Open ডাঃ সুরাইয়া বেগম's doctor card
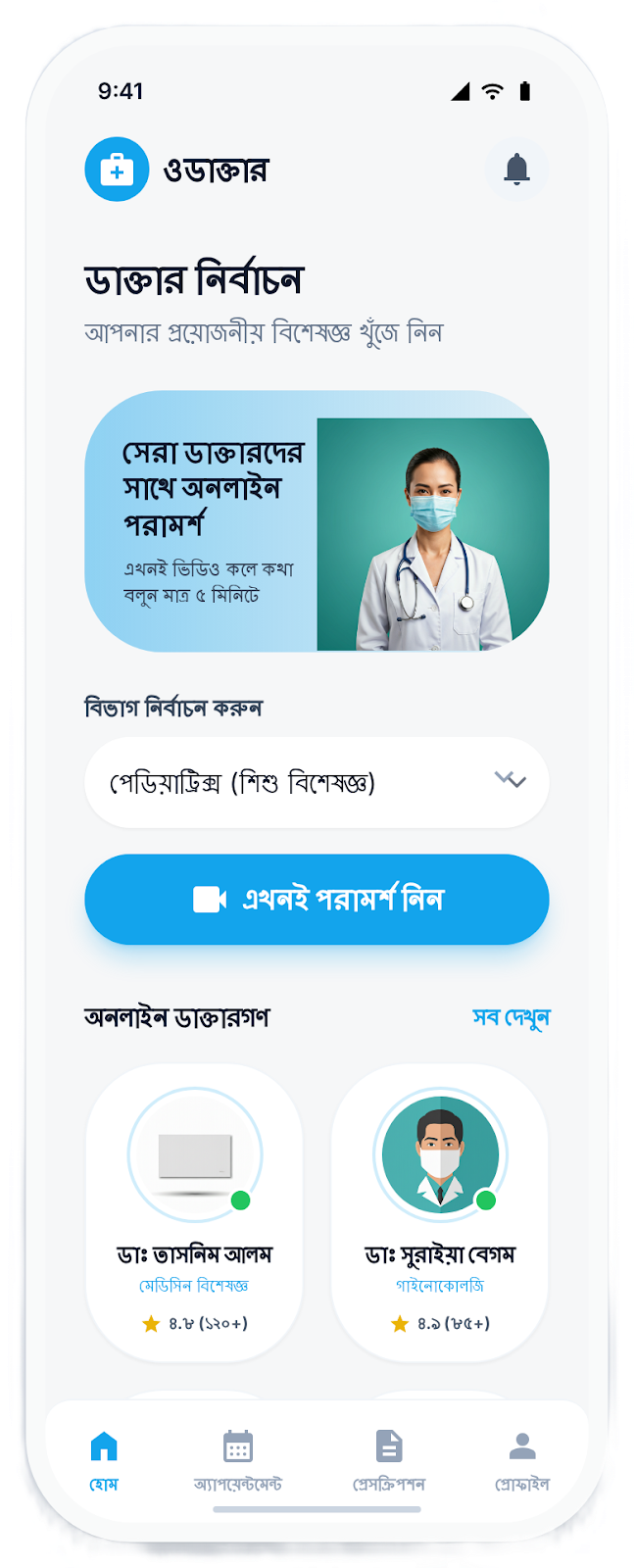This screenshot has width=634, height=1568. click(x=439, y=1213)
